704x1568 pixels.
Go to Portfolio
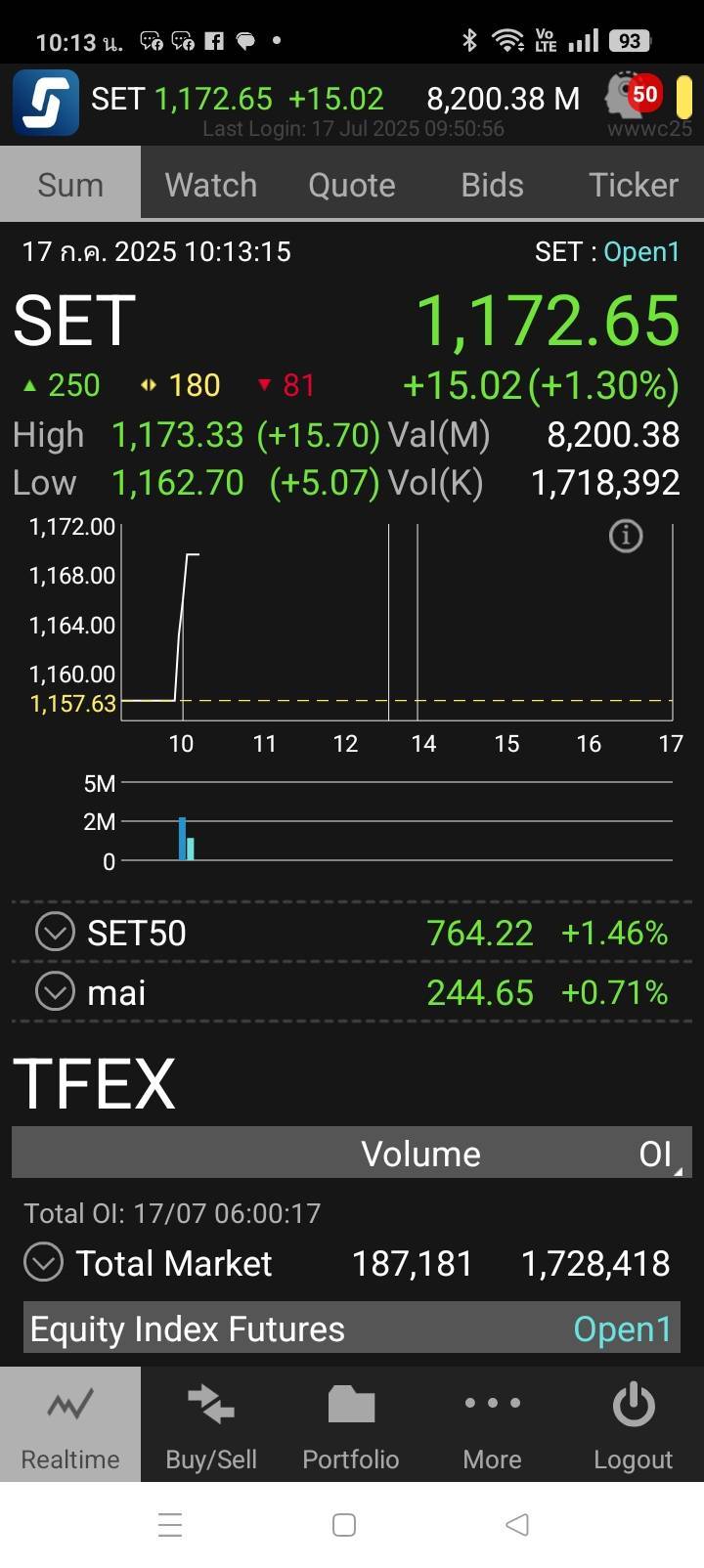coord(351,1424)
